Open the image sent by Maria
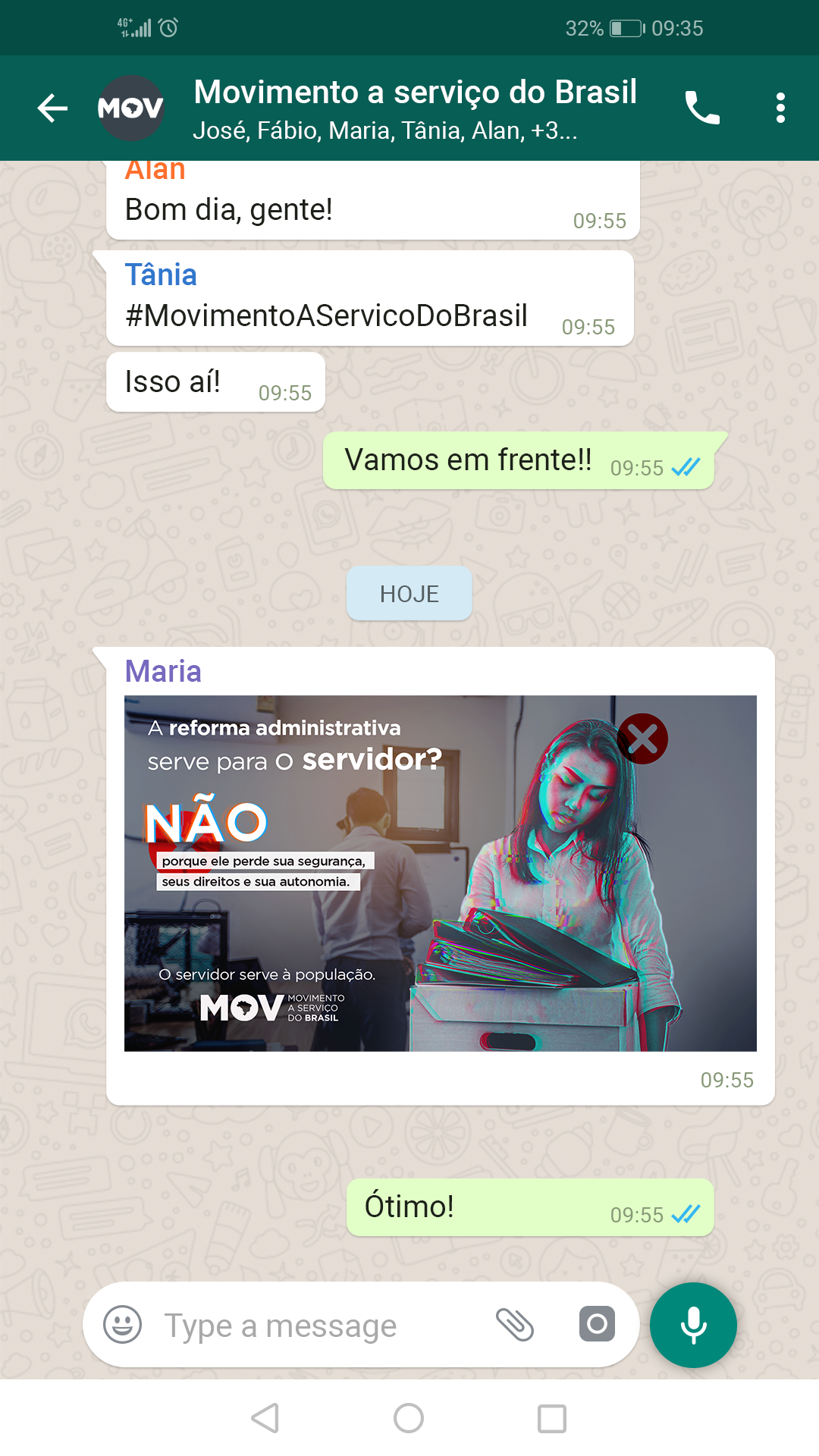 441,873
